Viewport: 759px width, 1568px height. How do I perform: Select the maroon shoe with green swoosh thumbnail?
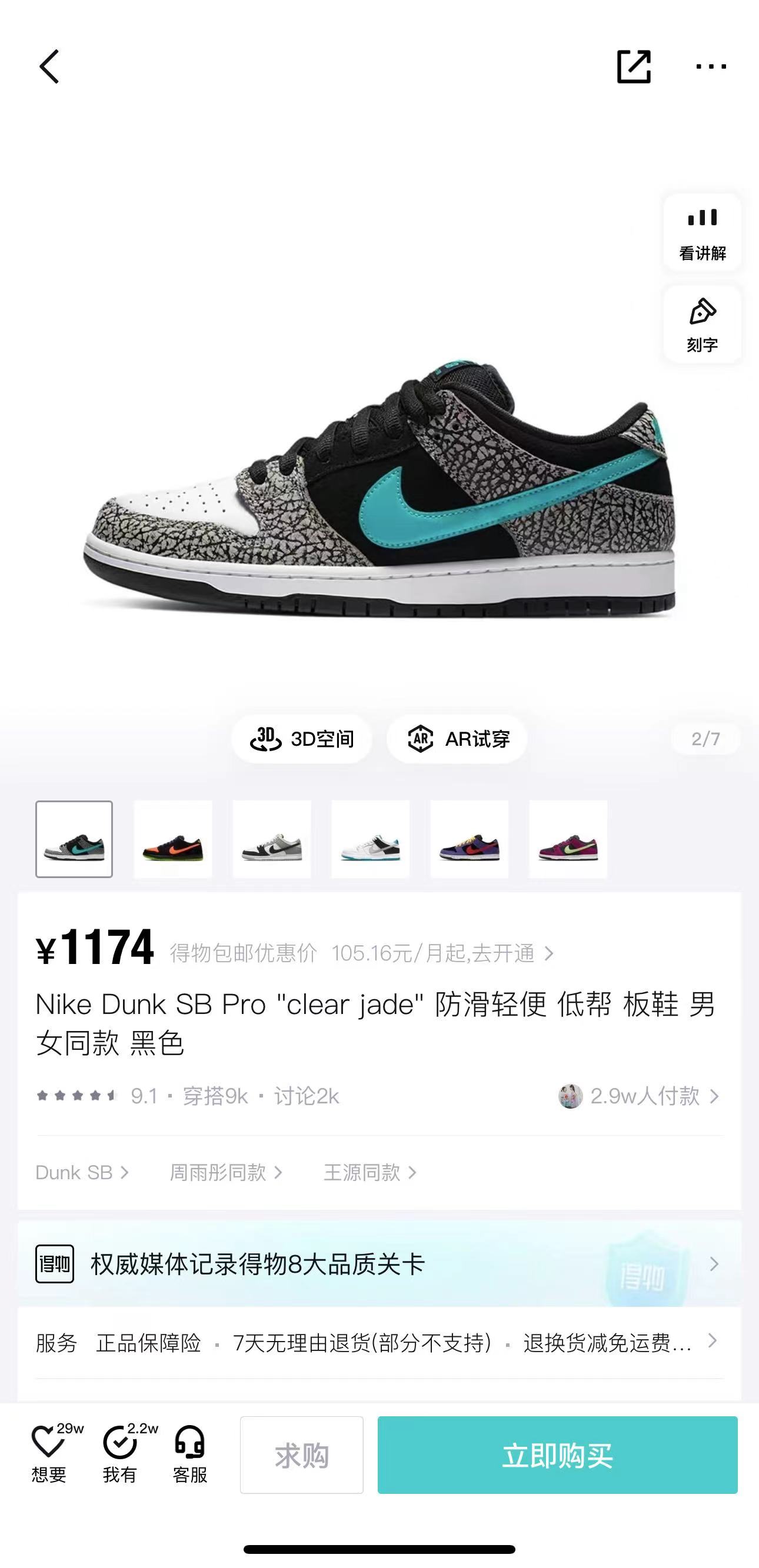[568, 839]
